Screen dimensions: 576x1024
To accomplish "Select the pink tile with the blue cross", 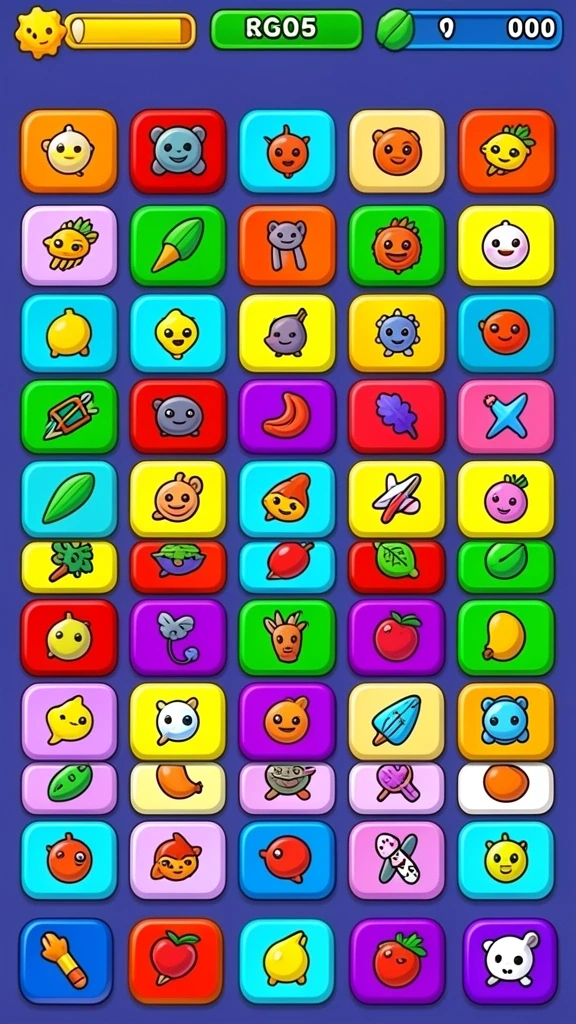I will coord(506,417).
